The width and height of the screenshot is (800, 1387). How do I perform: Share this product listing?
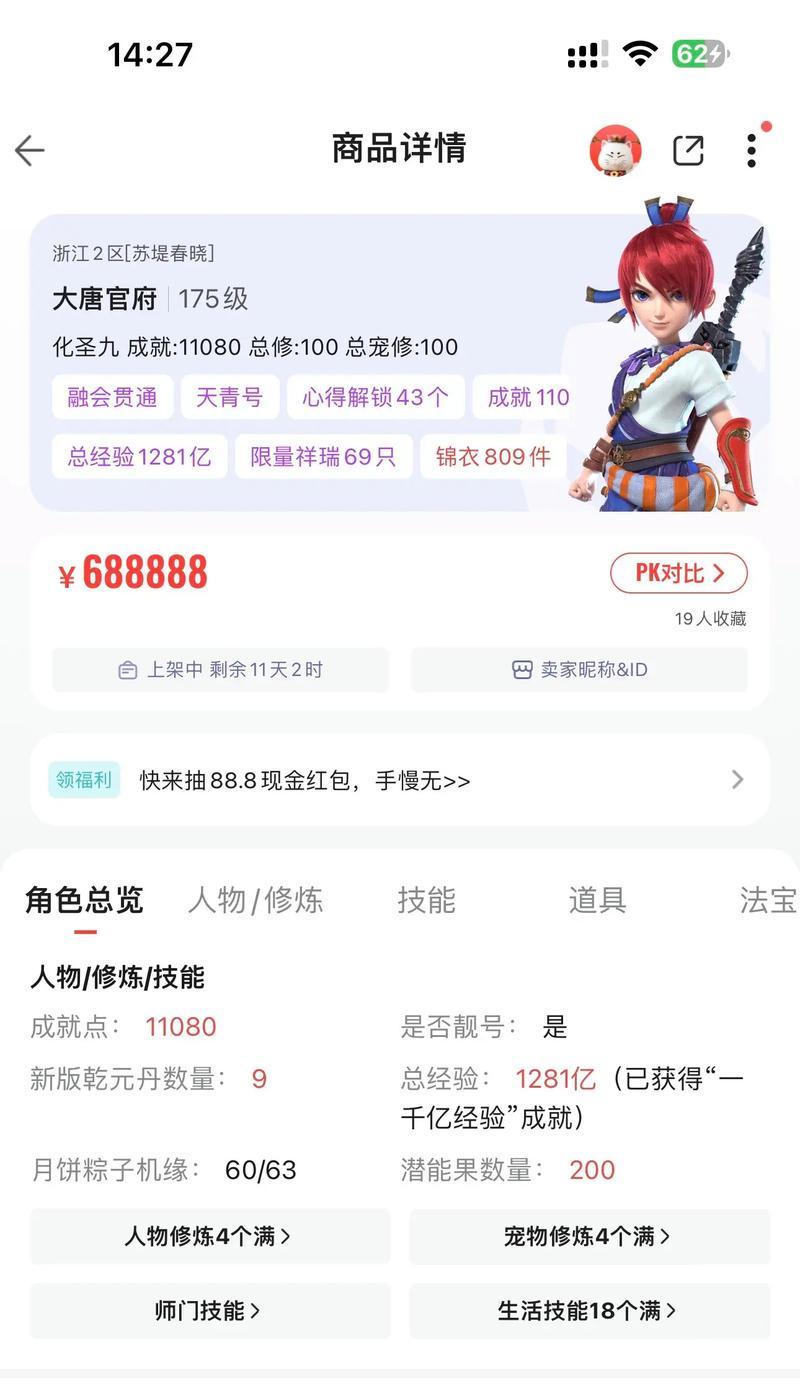click(x=688, y=151)
